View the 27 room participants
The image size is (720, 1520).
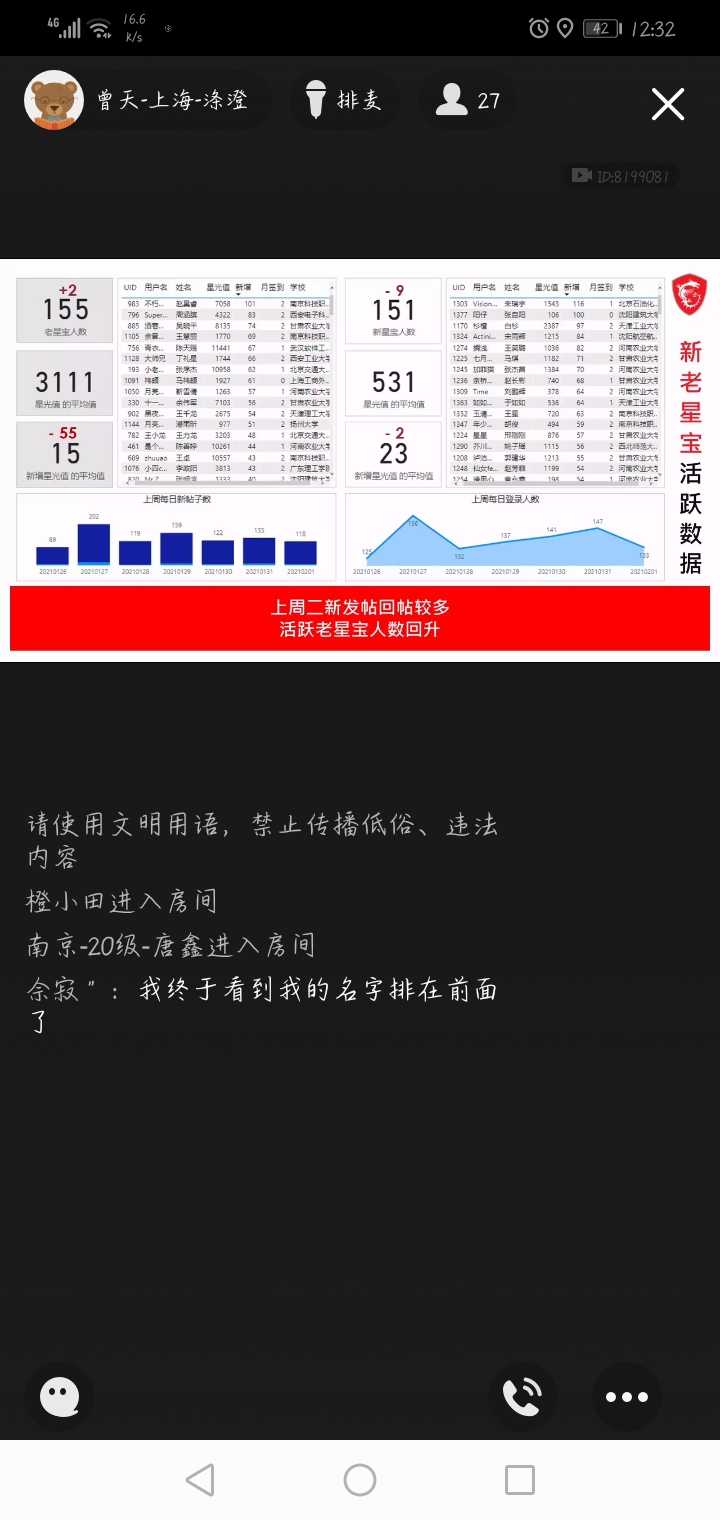point(468,101)
